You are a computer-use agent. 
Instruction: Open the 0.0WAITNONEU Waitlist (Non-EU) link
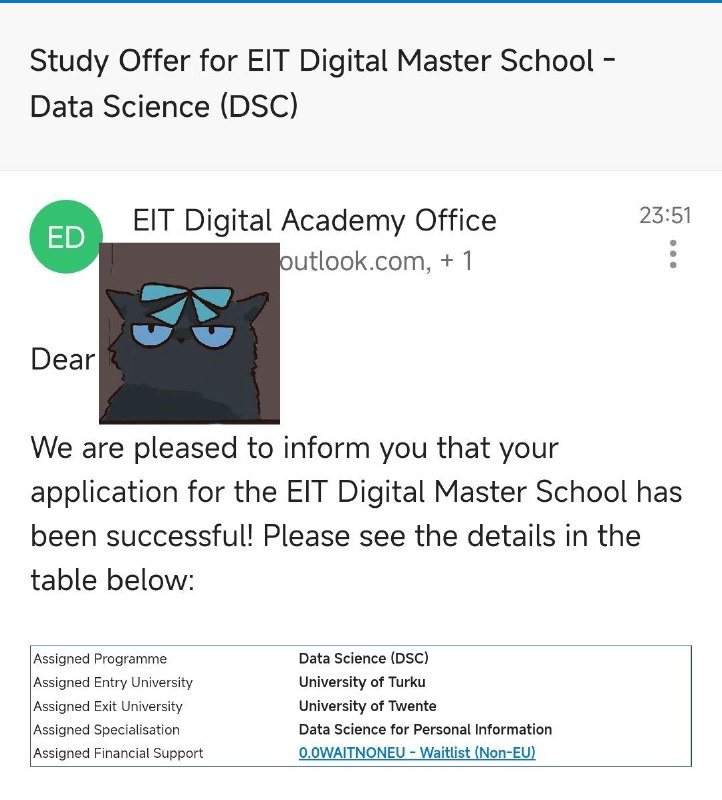pyautogui.click(x=417, y=753)
